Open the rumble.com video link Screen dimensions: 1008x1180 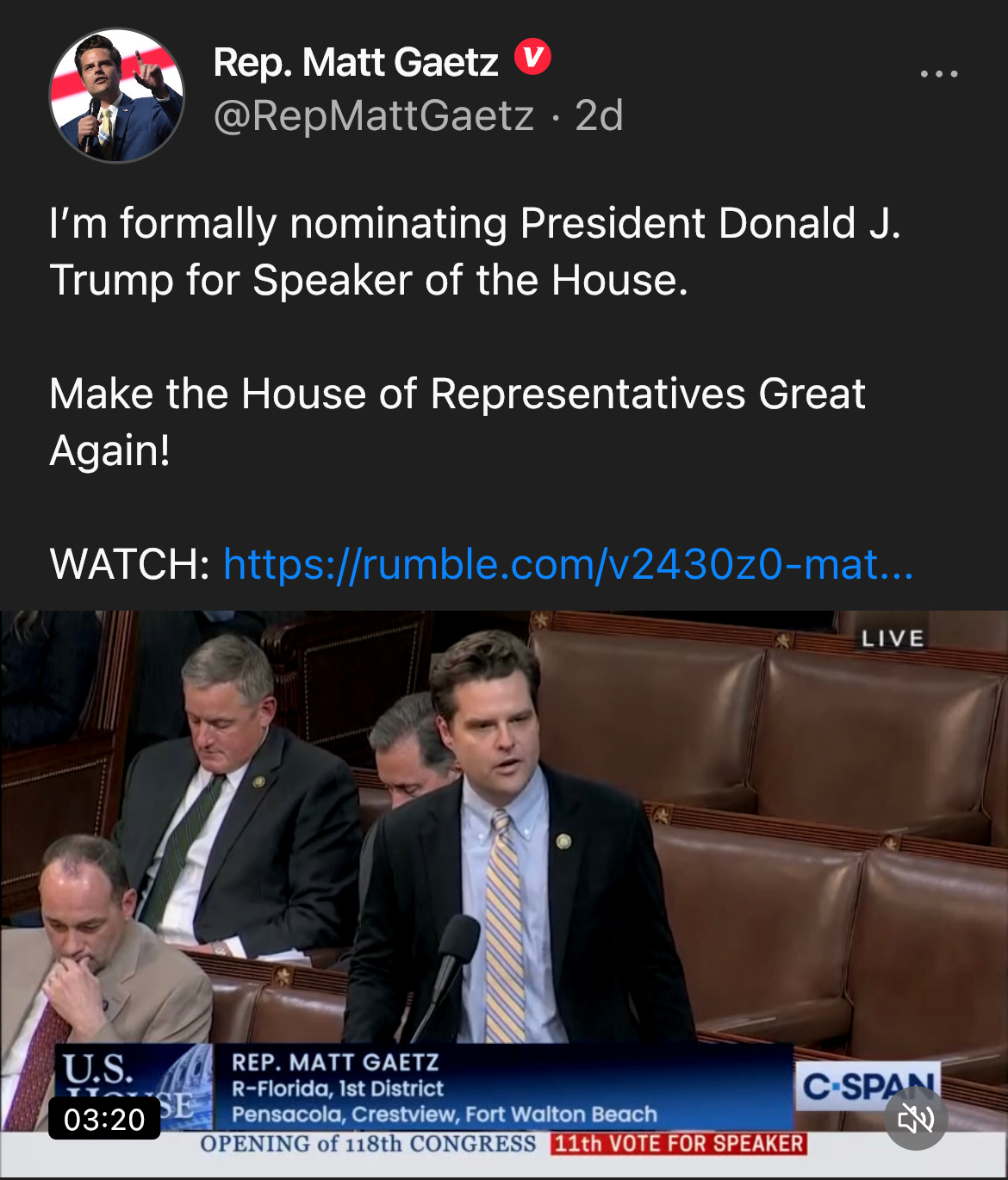pos(568,564)
